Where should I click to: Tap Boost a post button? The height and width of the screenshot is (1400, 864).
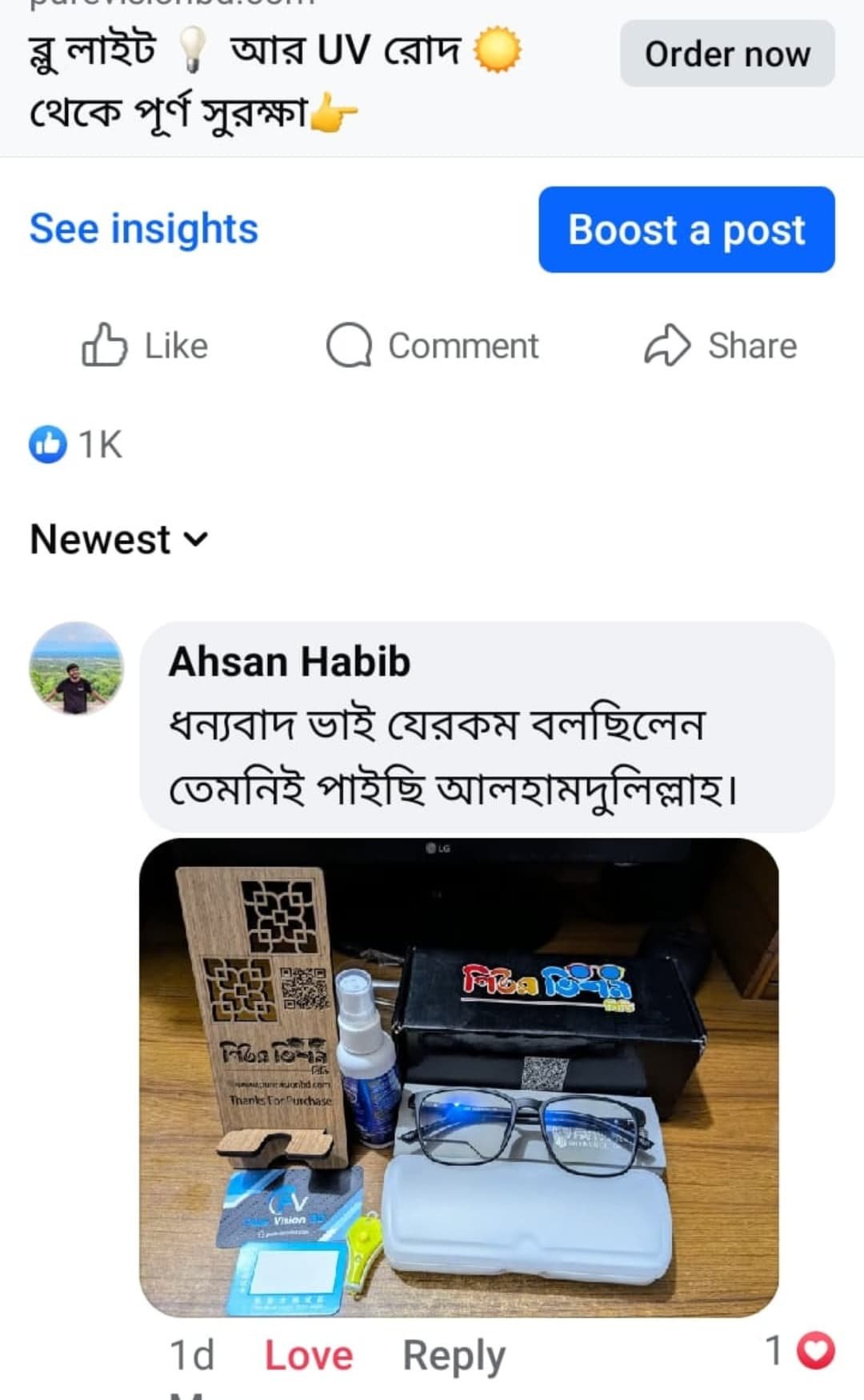click(x=686, y=230)
